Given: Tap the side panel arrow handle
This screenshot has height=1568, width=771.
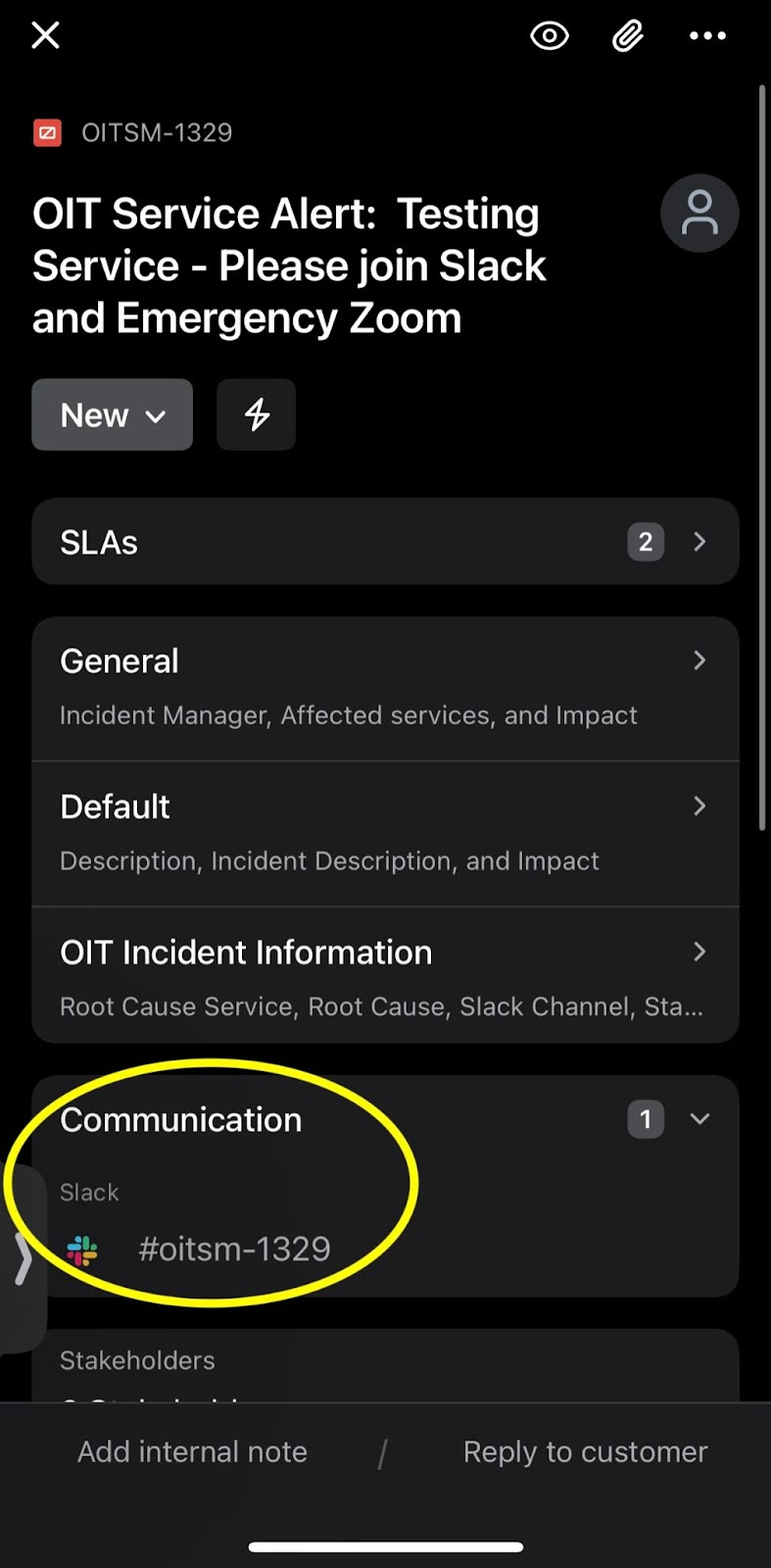Looking at the screenshot, I should [22, 1259].
